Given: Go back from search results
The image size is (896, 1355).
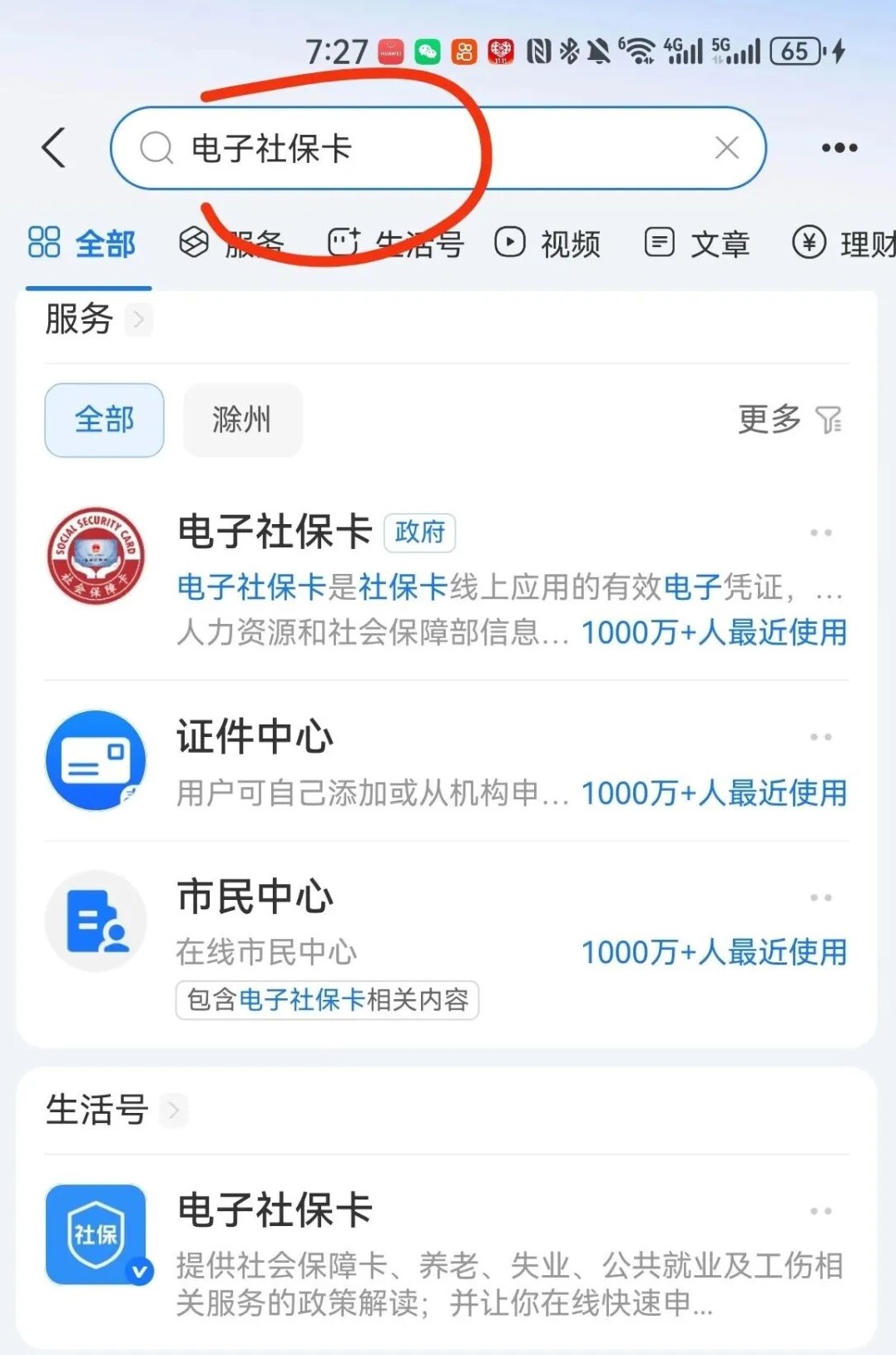Looking at the screenshot, I should pos(55,148).
